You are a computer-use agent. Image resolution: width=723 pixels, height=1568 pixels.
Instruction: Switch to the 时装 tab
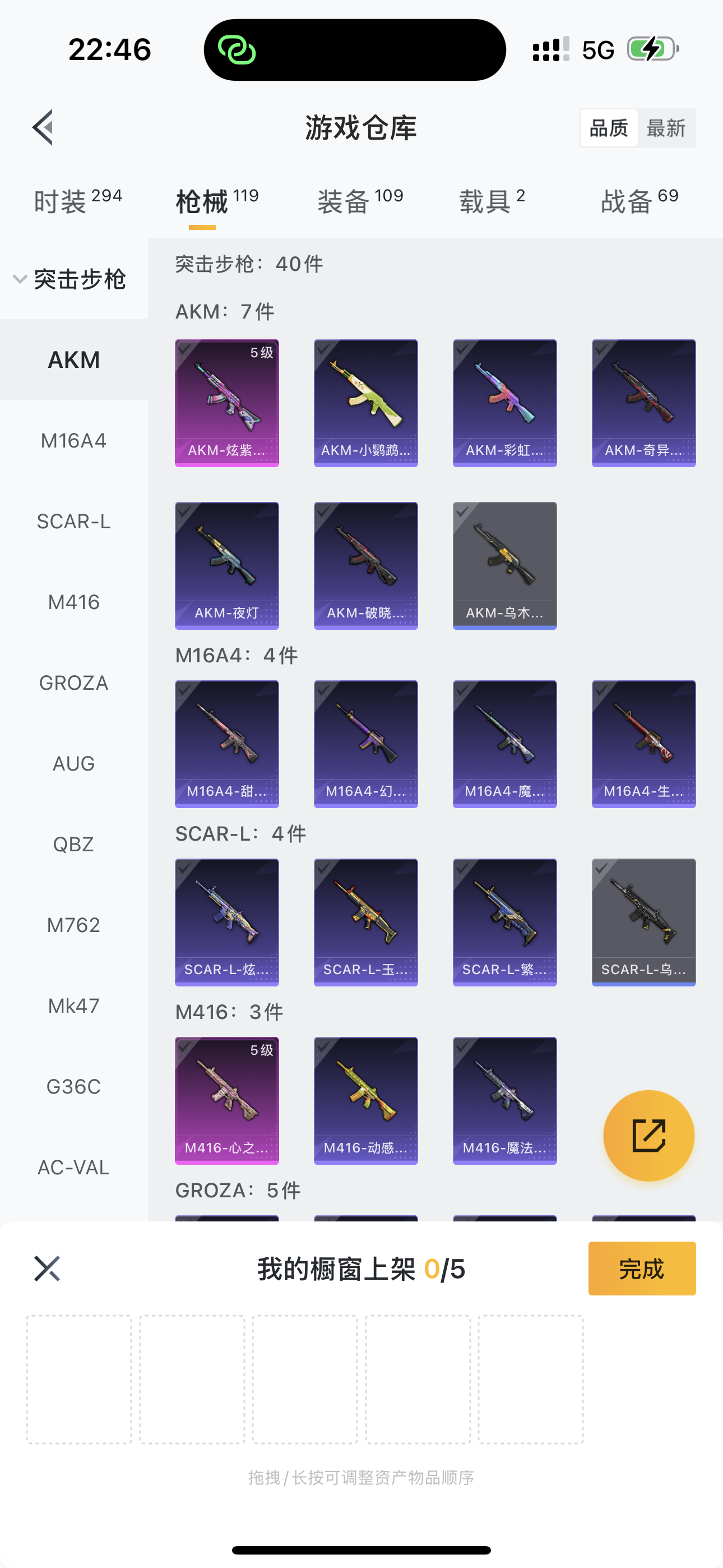click(x=78, y=201)
